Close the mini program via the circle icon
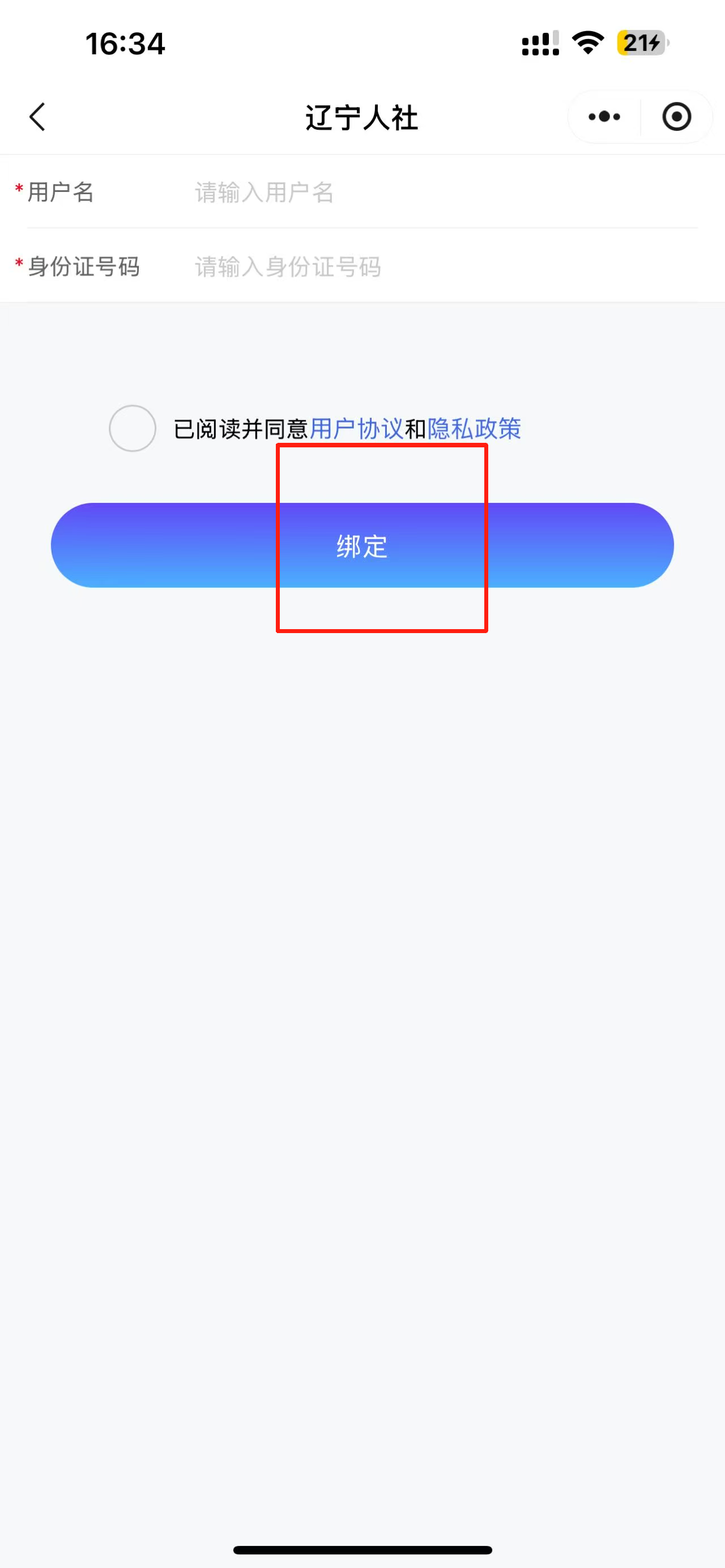This screenshot has height=1568, width=725. pos(676,117)
